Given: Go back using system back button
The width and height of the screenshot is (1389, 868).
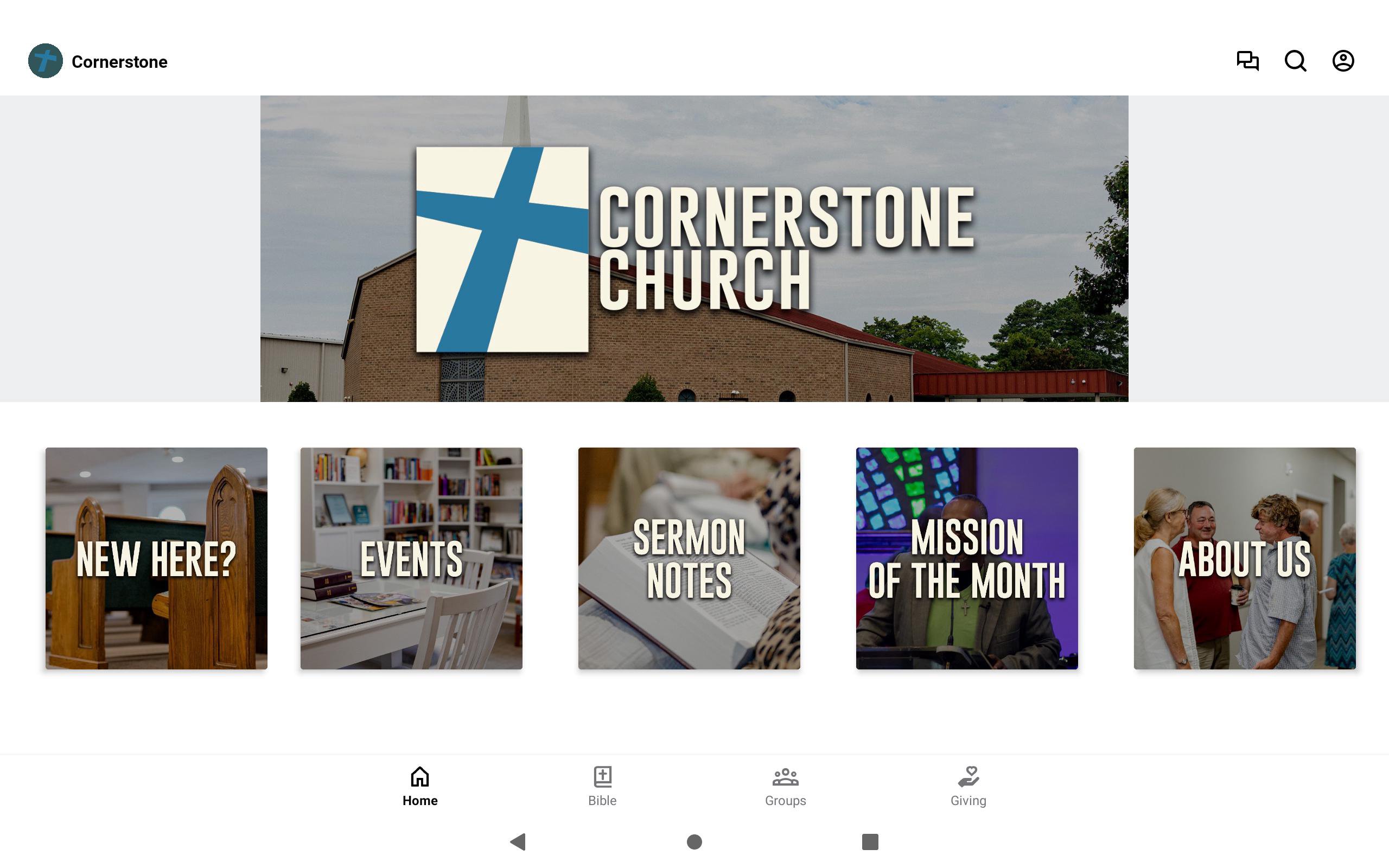Looking at the screenshot, I should tap(518, 841).
